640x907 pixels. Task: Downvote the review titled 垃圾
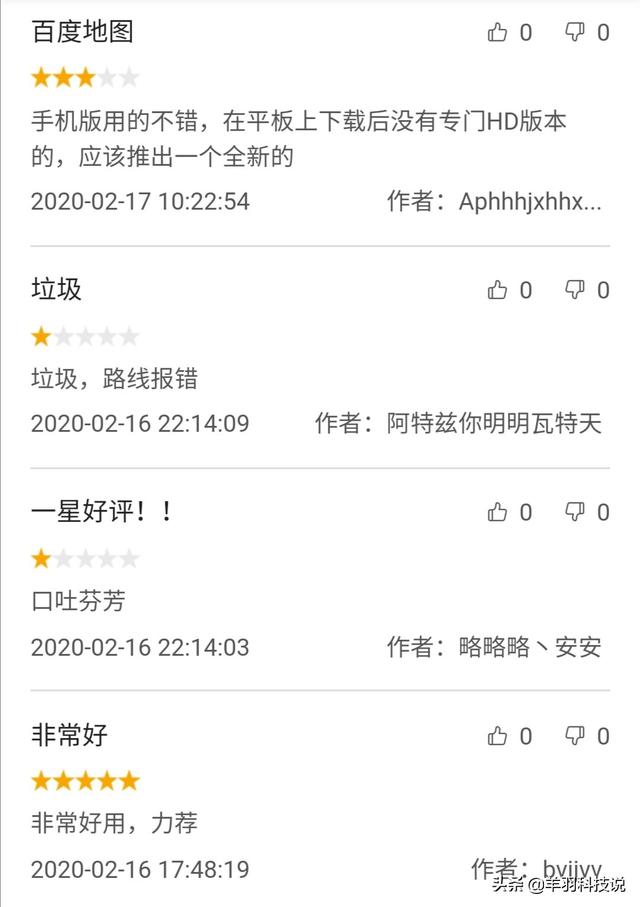575,290
